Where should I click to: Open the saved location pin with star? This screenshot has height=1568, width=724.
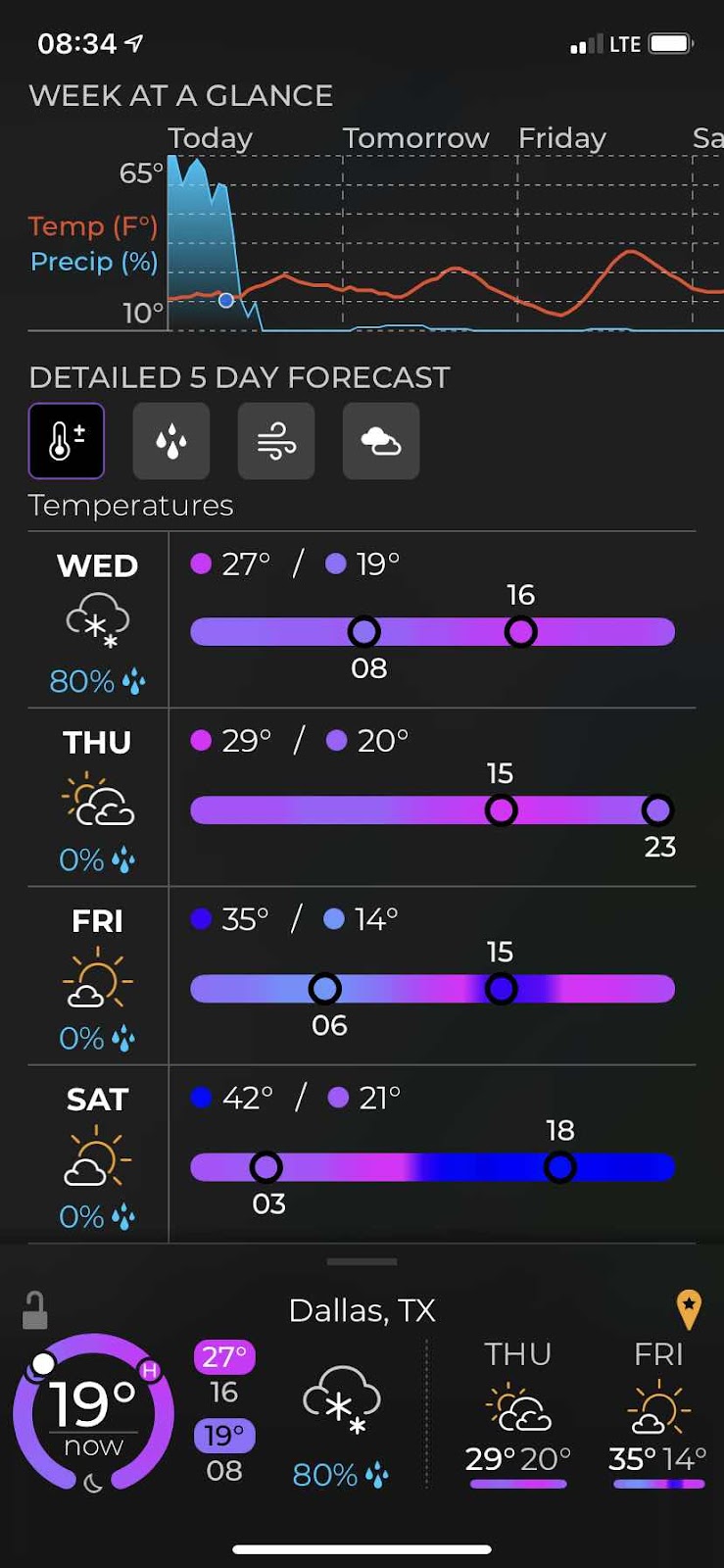[x=689, y=1309]
